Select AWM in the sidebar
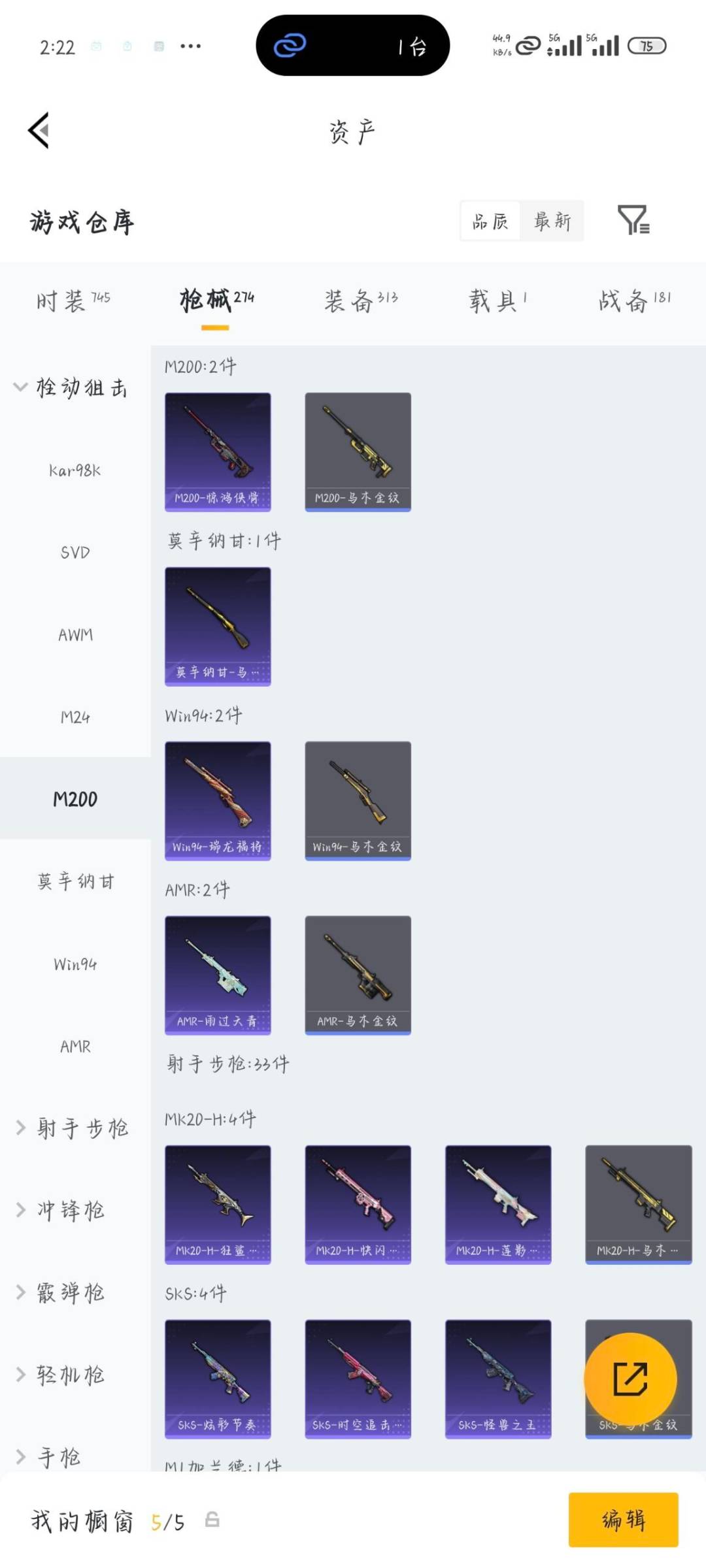 coord(75,635)
